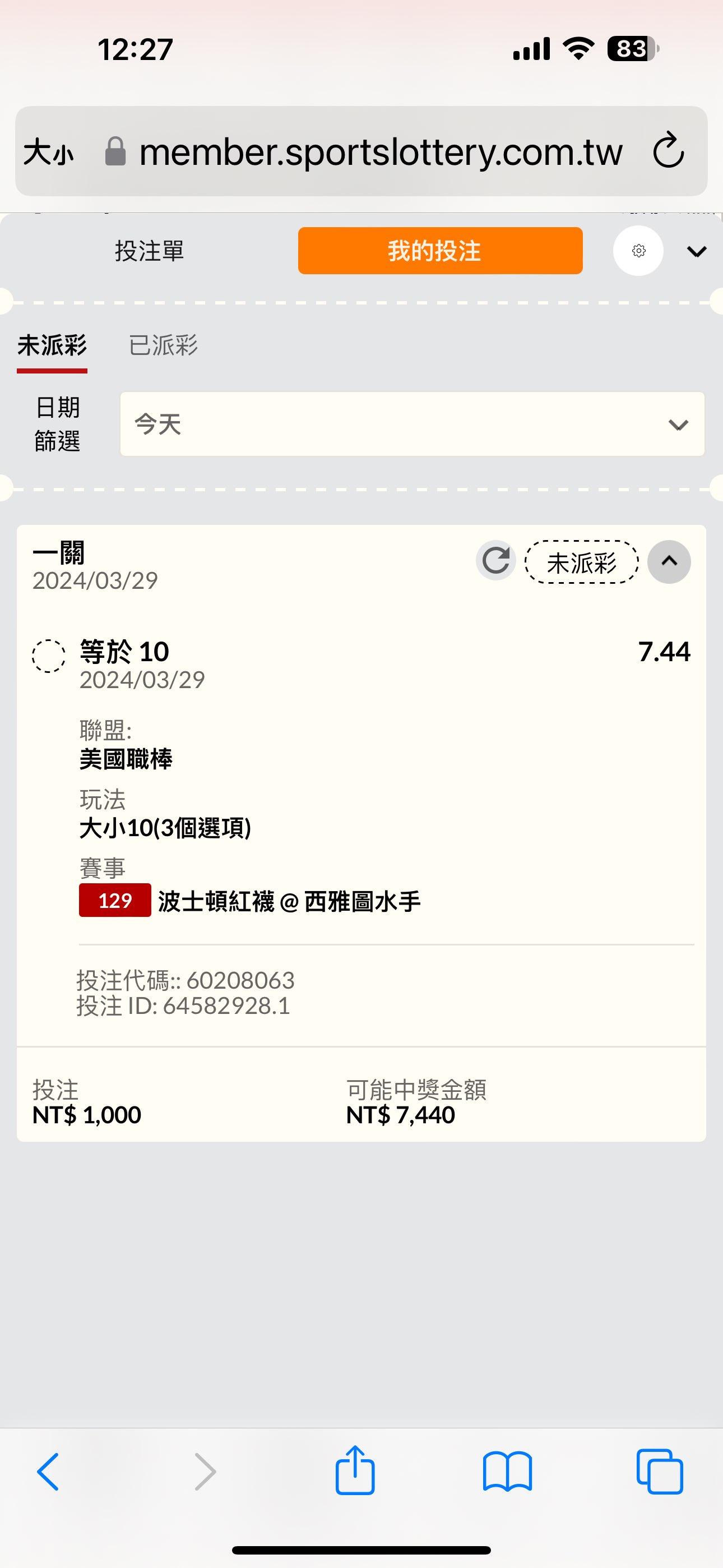Image resolution: width=723 pixels, height=1568 pixels.
Task: Switch to the 已派彩 tab
Action: point(163,345)
